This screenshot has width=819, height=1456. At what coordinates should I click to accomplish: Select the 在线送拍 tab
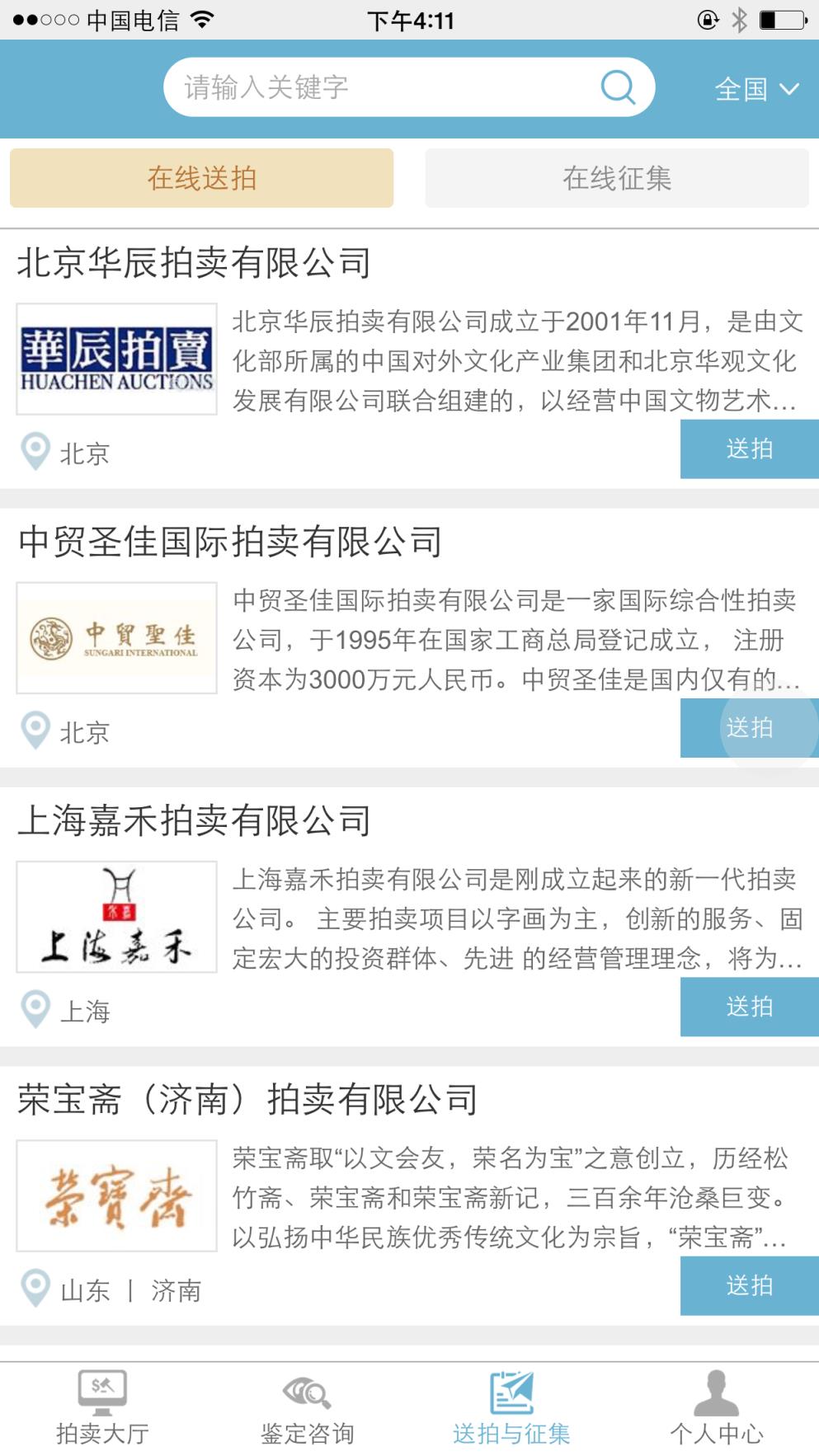200,177
